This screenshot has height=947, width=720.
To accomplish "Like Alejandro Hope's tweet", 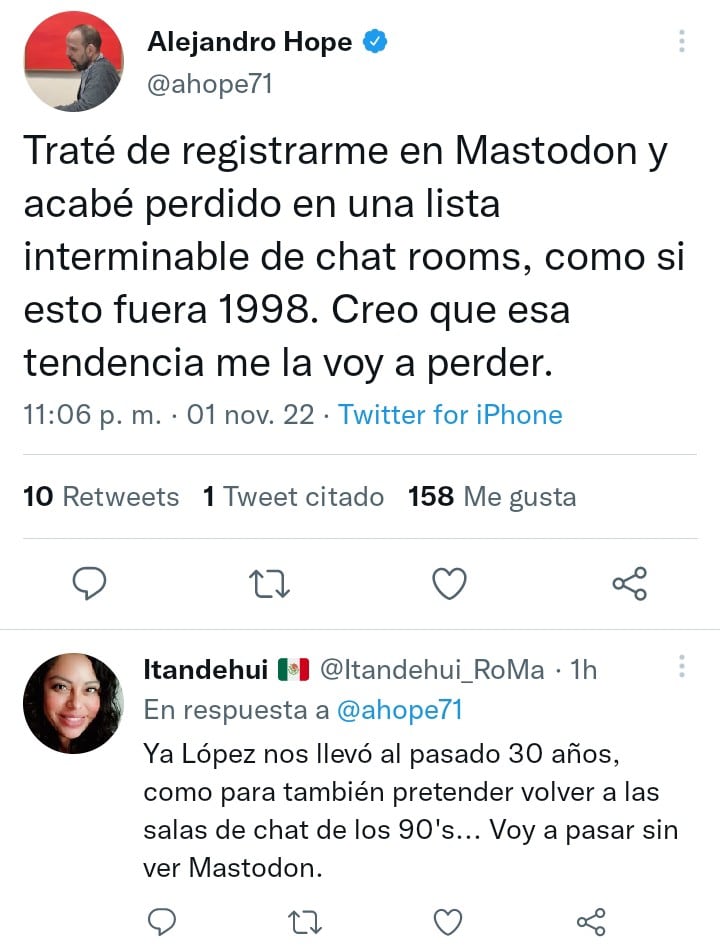I will pyautogui.click(x=449, y=583).
